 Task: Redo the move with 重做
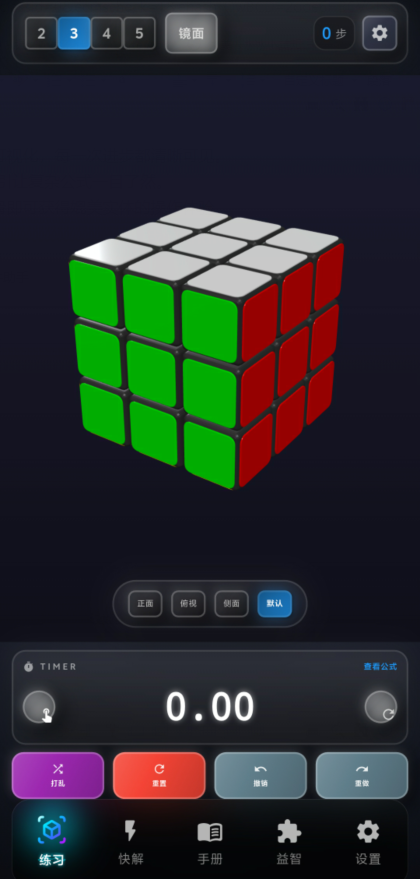362,775
